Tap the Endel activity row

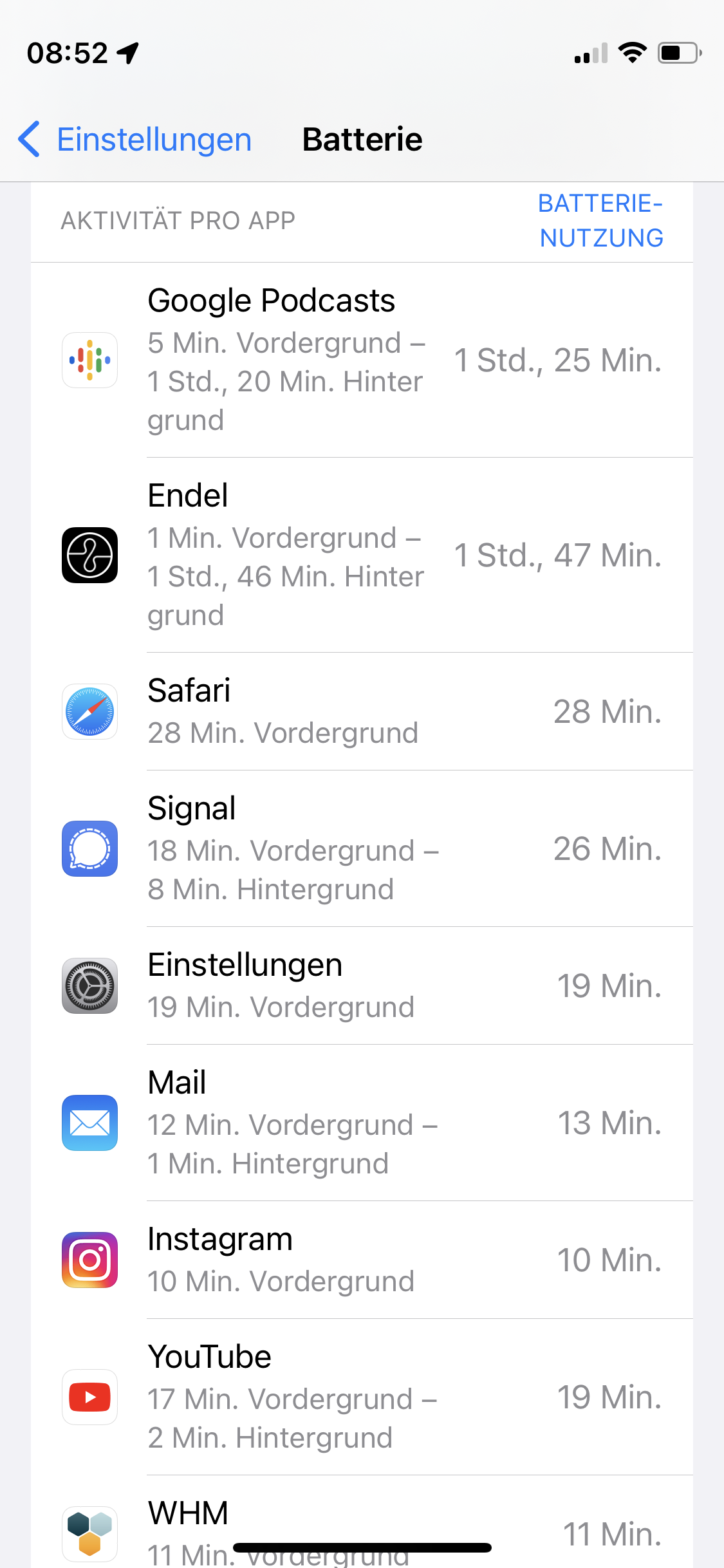362,555
